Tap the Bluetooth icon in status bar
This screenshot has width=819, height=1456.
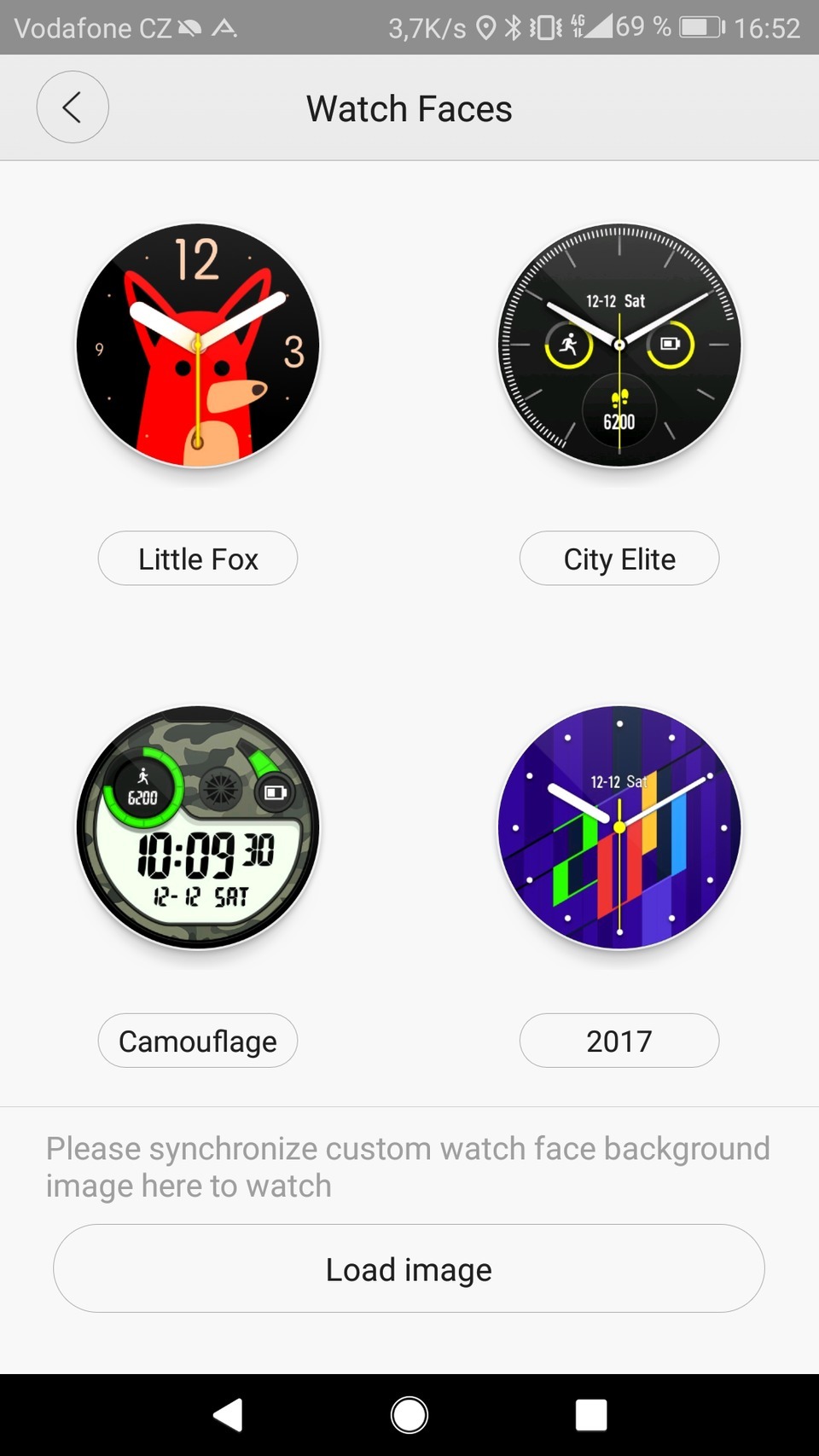[513, 27]
